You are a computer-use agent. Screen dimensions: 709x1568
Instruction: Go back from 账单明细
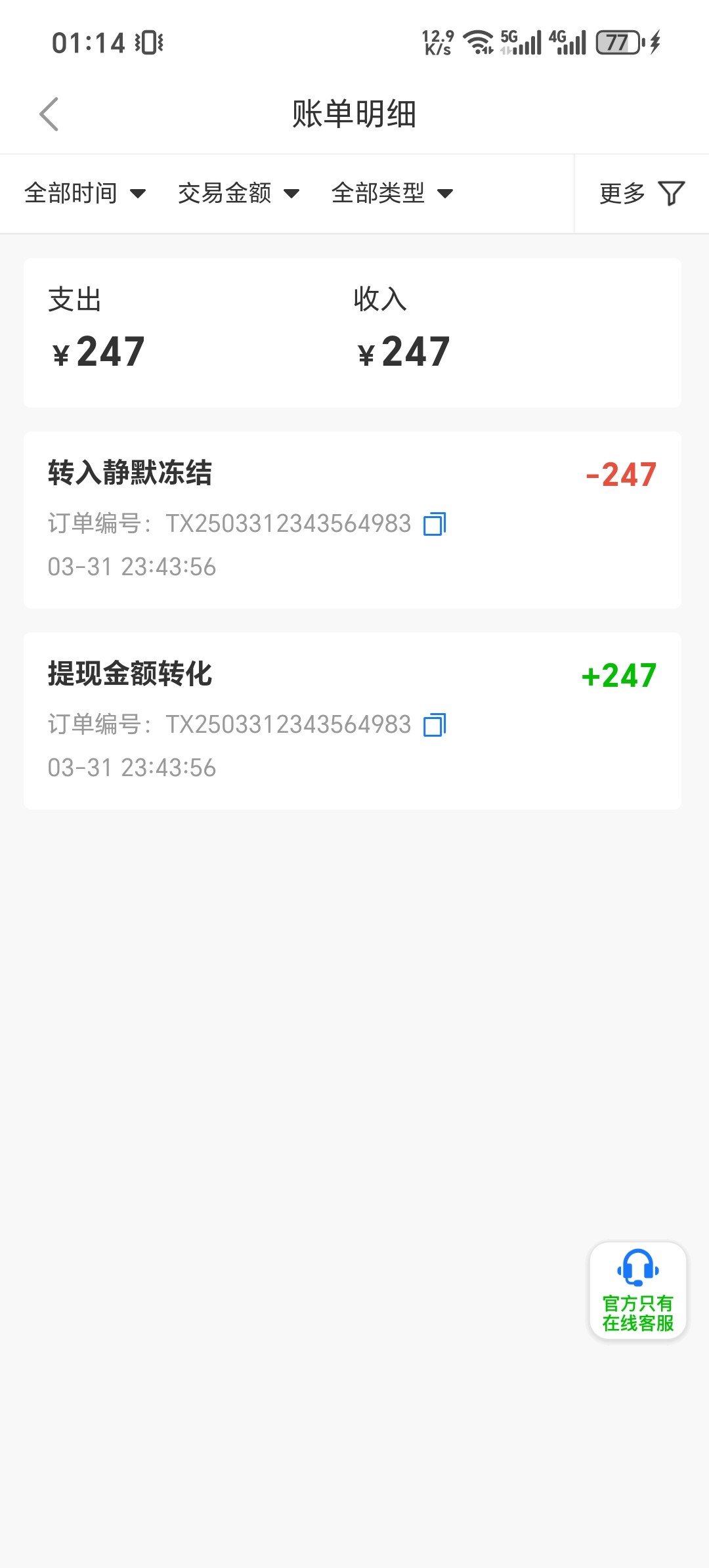(49, 114)
